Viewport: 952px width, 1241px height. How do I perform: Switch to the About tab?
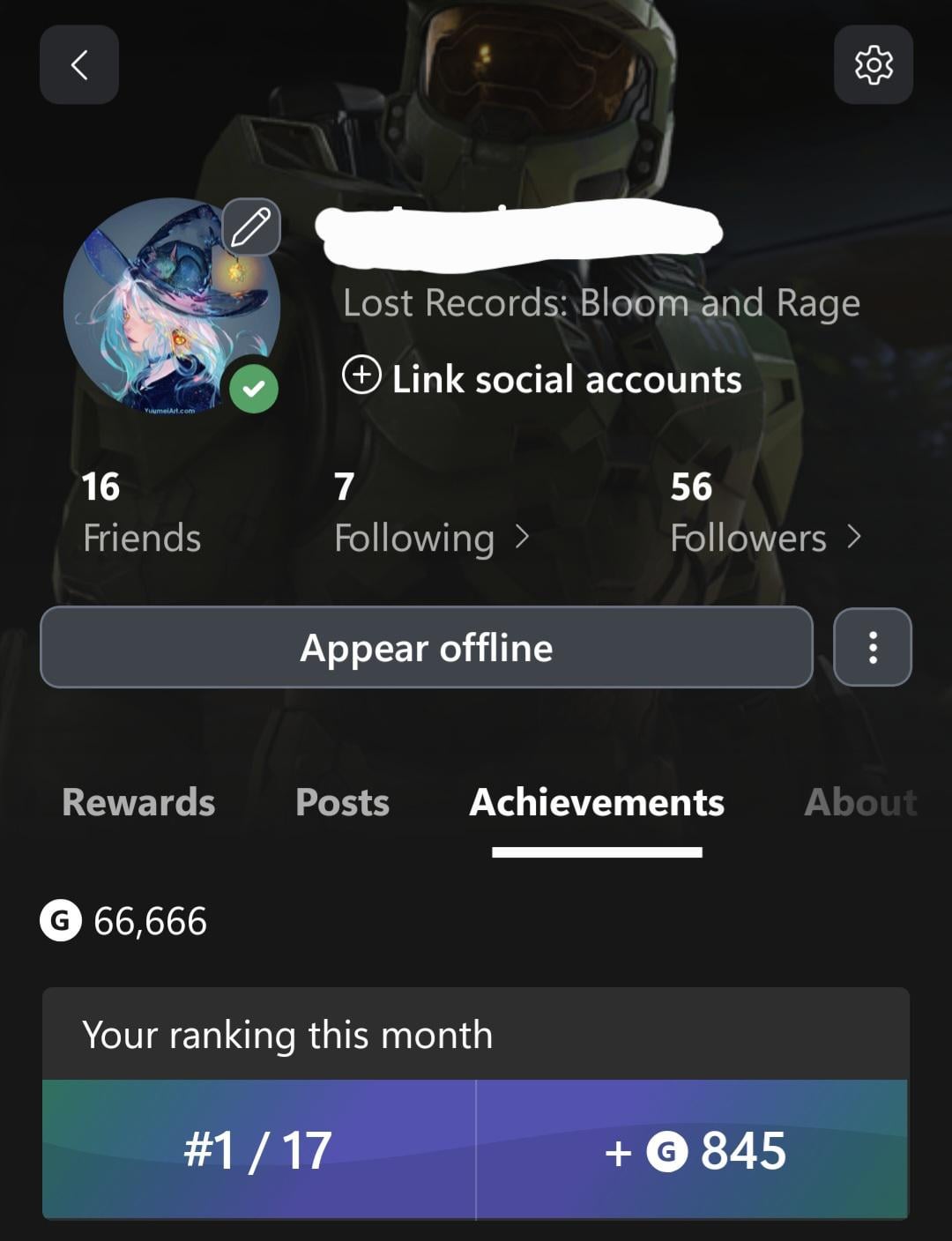(x=859, y=802)
